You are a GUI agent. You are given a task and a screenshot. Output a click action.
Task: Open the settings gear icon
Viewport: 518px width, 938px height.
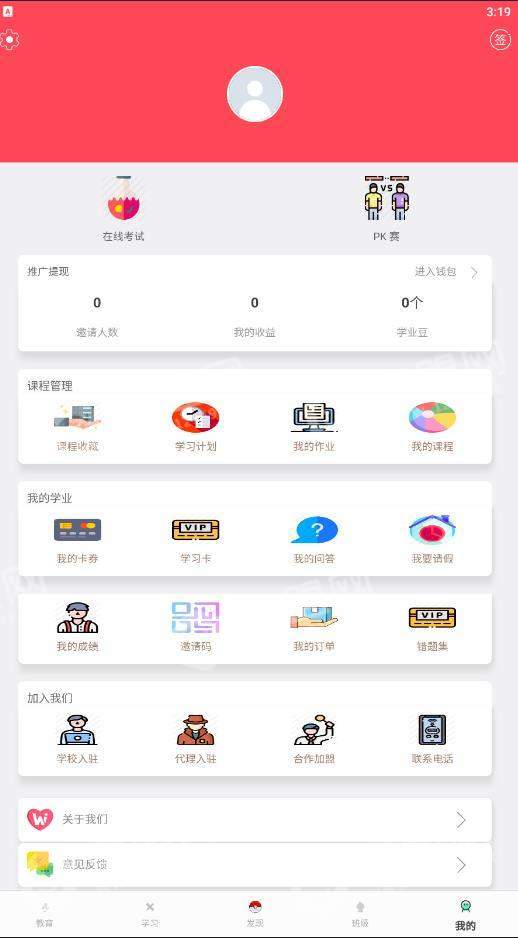point(9,40)
